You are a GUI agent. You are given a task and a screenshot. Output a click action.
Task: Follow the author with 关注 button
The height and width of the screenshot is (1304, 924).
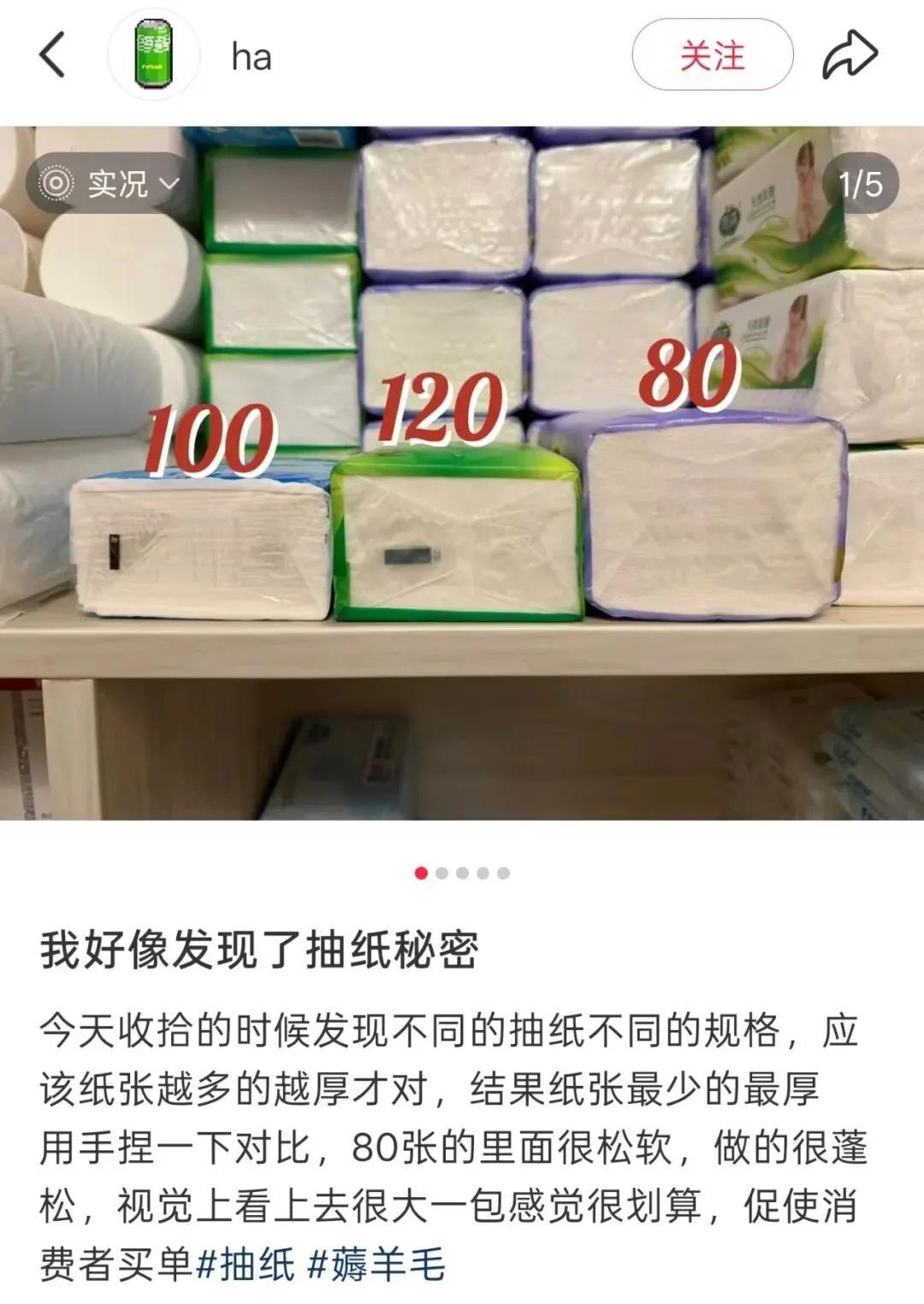[x=712, y=56]
